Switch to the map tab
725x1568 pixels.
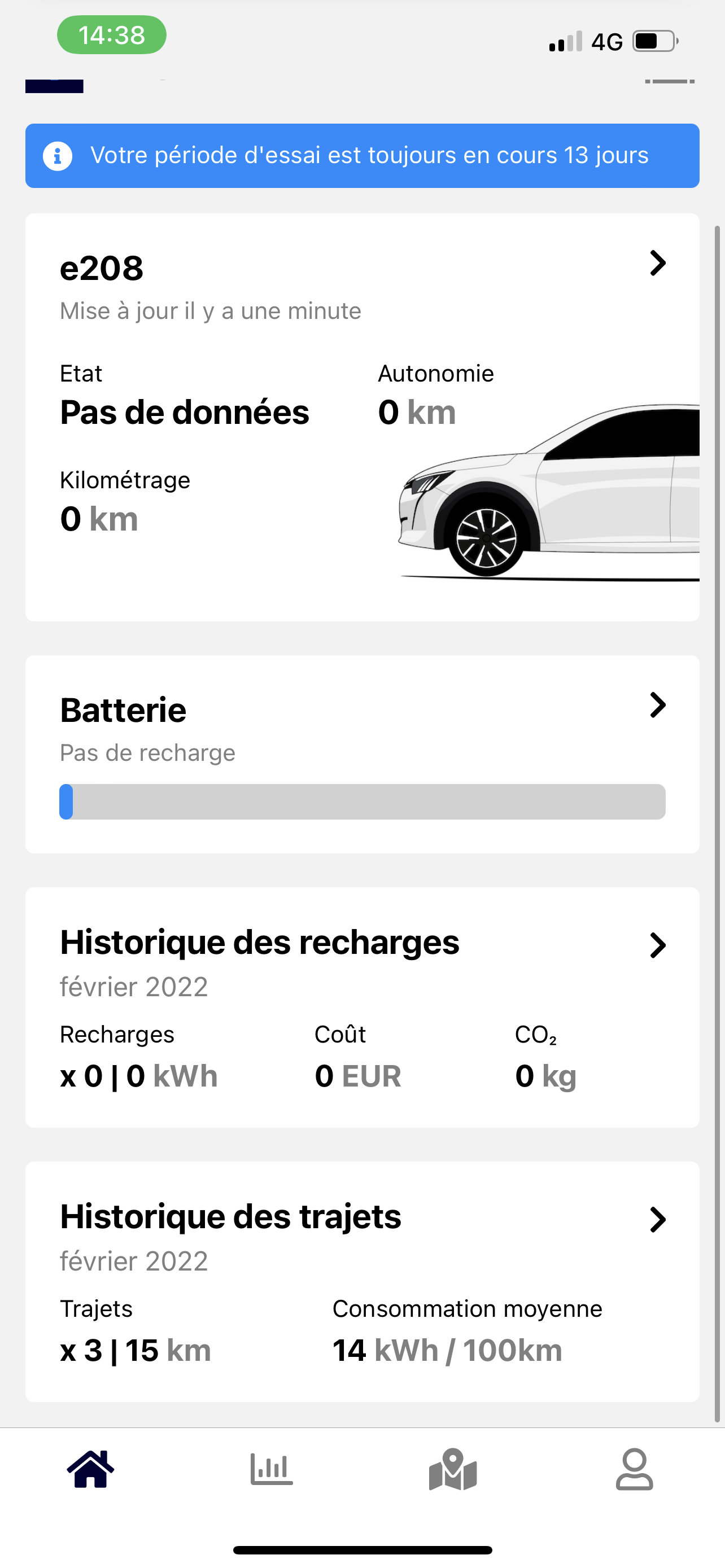pos(453,1469)
